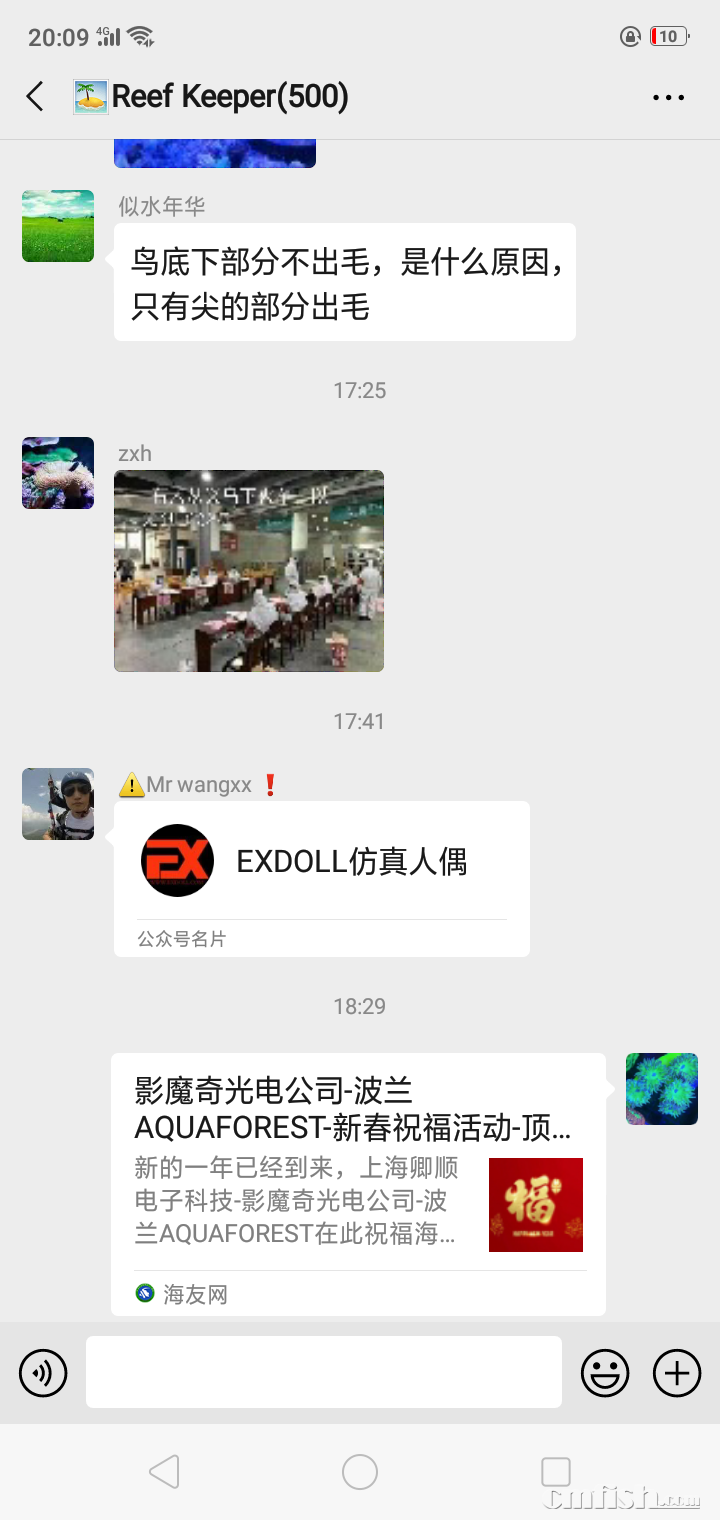Screen dimensions: 720x1520
Task: Tap the back arrow icon
Action: click(34, 97)
